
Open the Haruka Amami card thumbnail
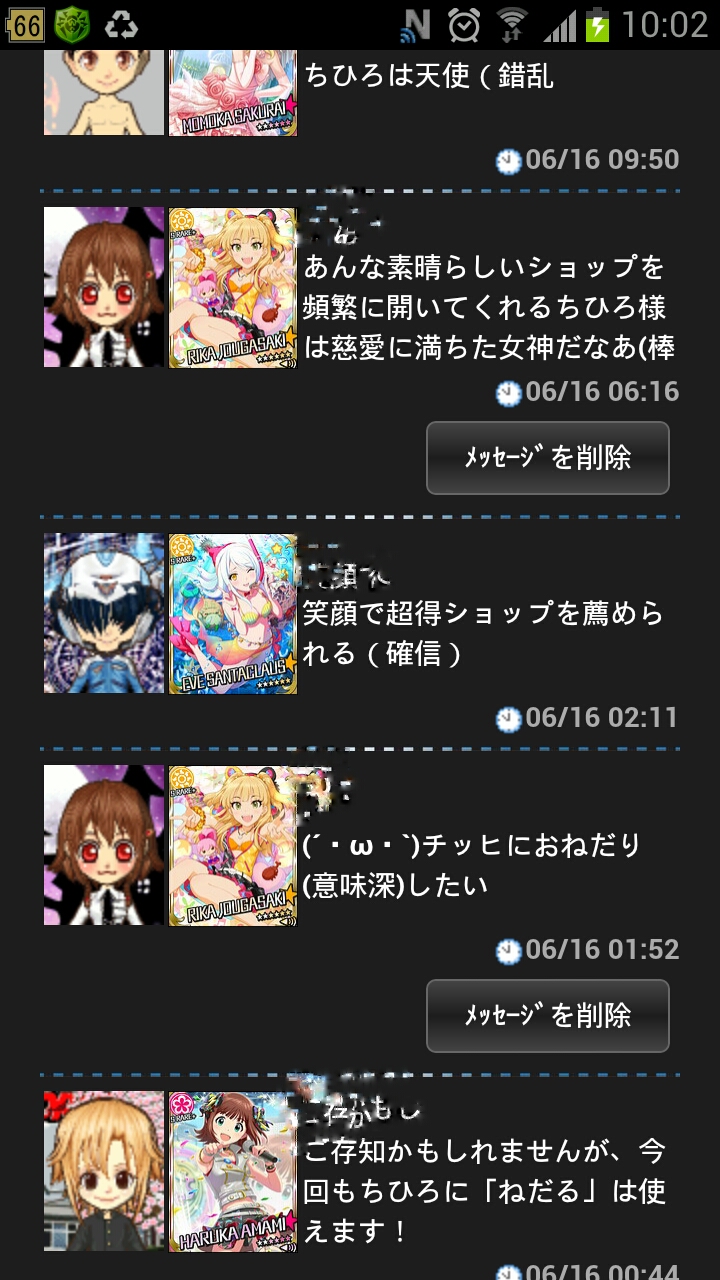coord(233,1171)
